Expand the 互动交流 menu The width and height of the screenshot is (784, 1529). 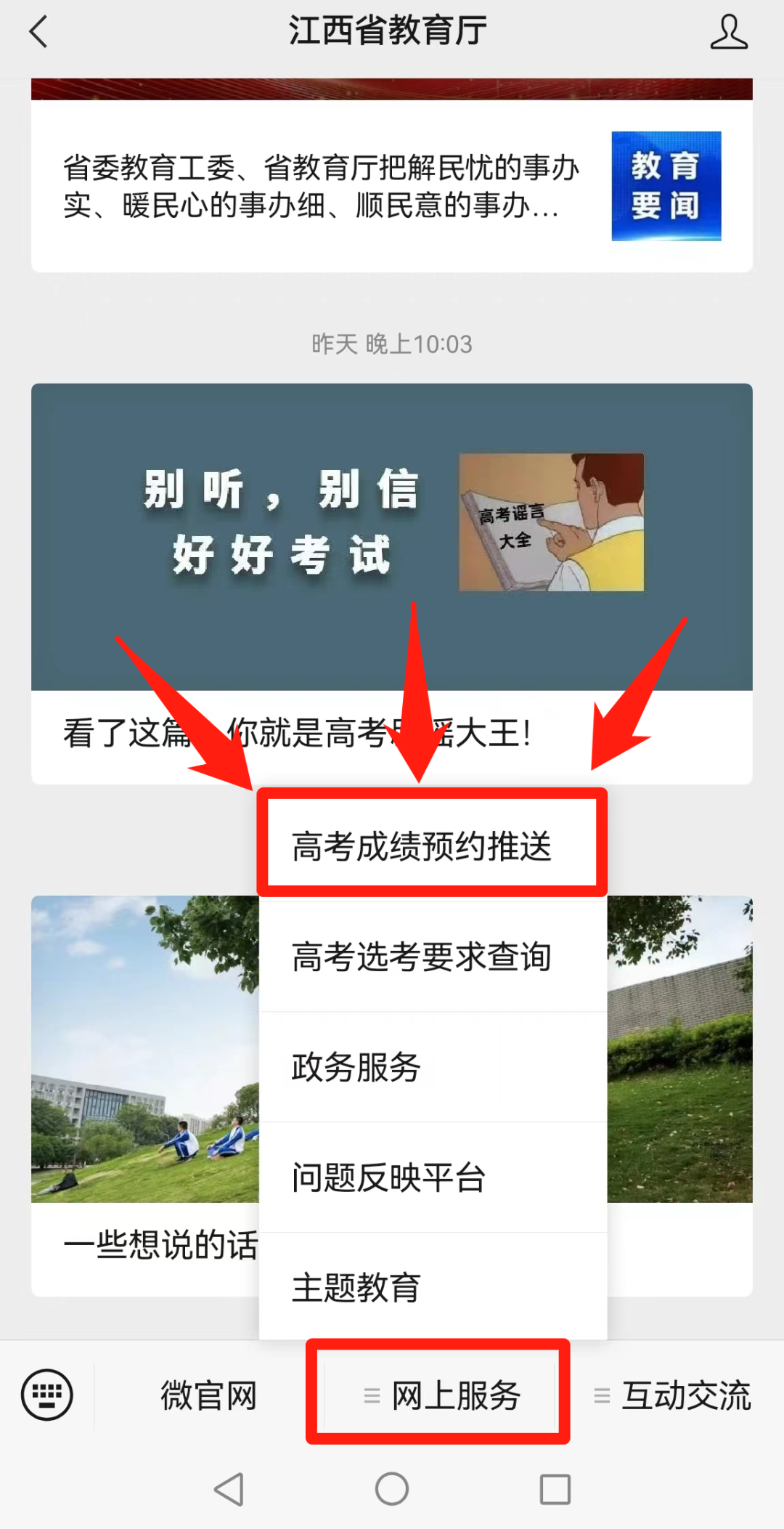click(672, 1395)
